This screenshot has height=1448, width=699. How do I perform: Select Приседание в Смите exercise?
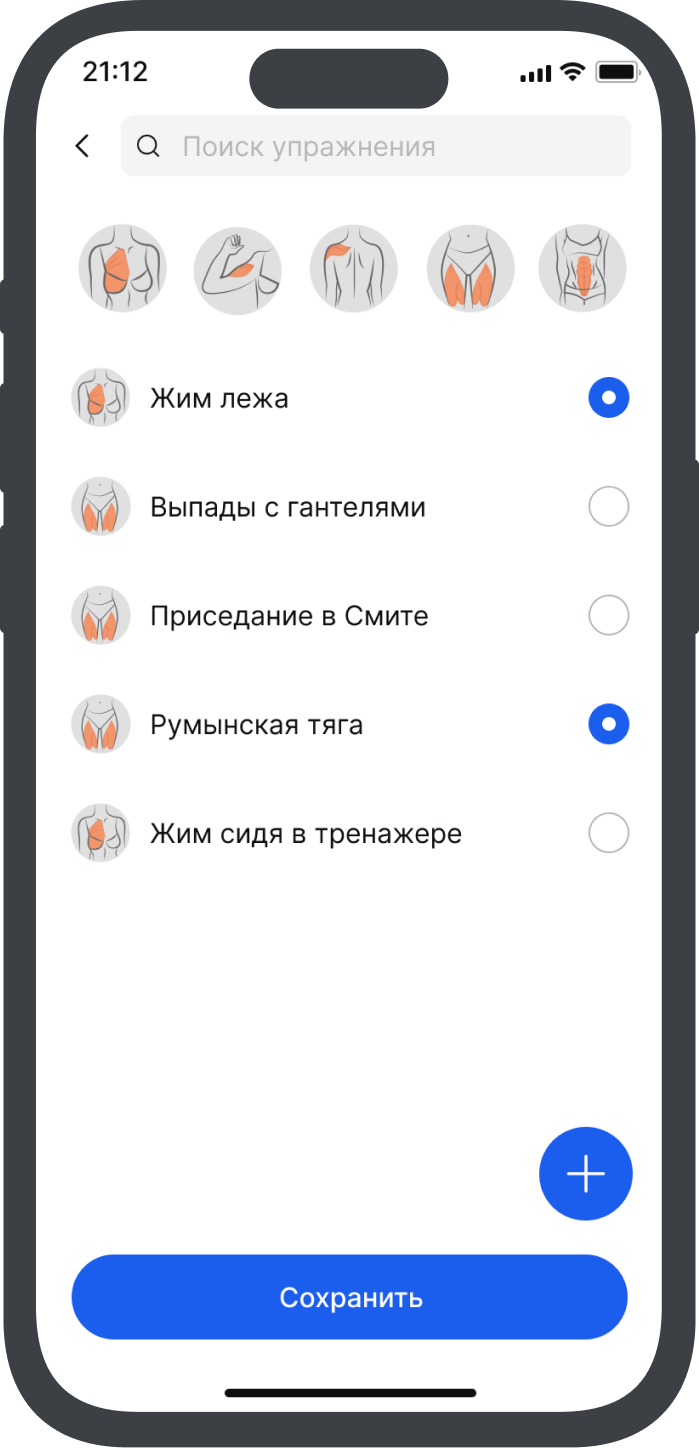point(609,615)
